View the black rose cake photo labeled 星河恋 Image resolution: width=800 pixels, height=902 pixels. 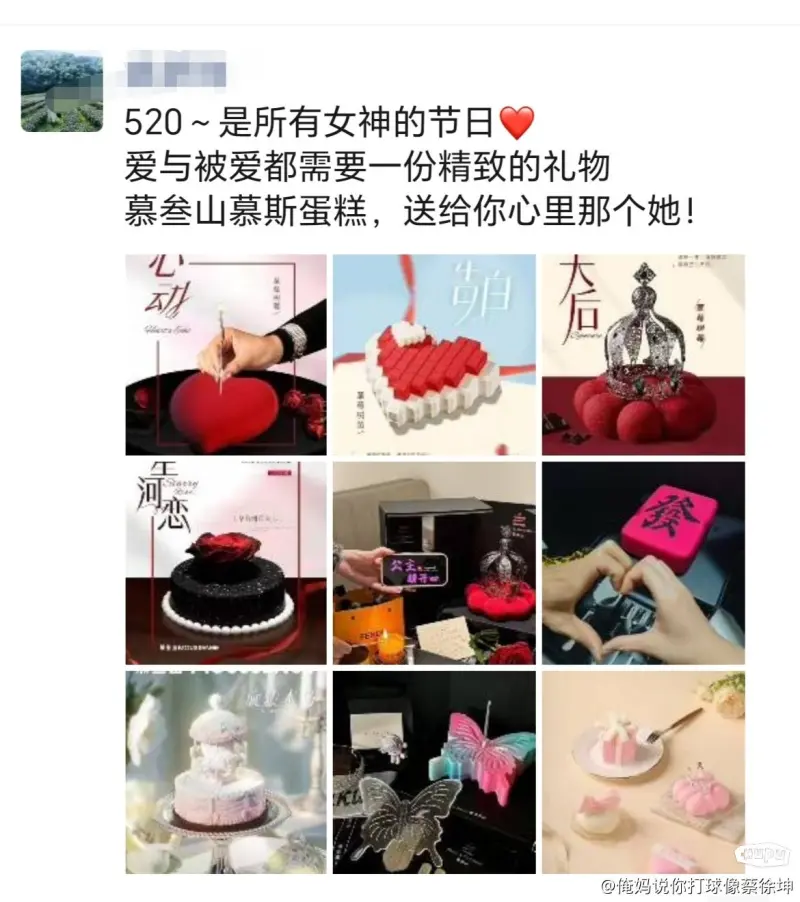click(x=226, y=562)
